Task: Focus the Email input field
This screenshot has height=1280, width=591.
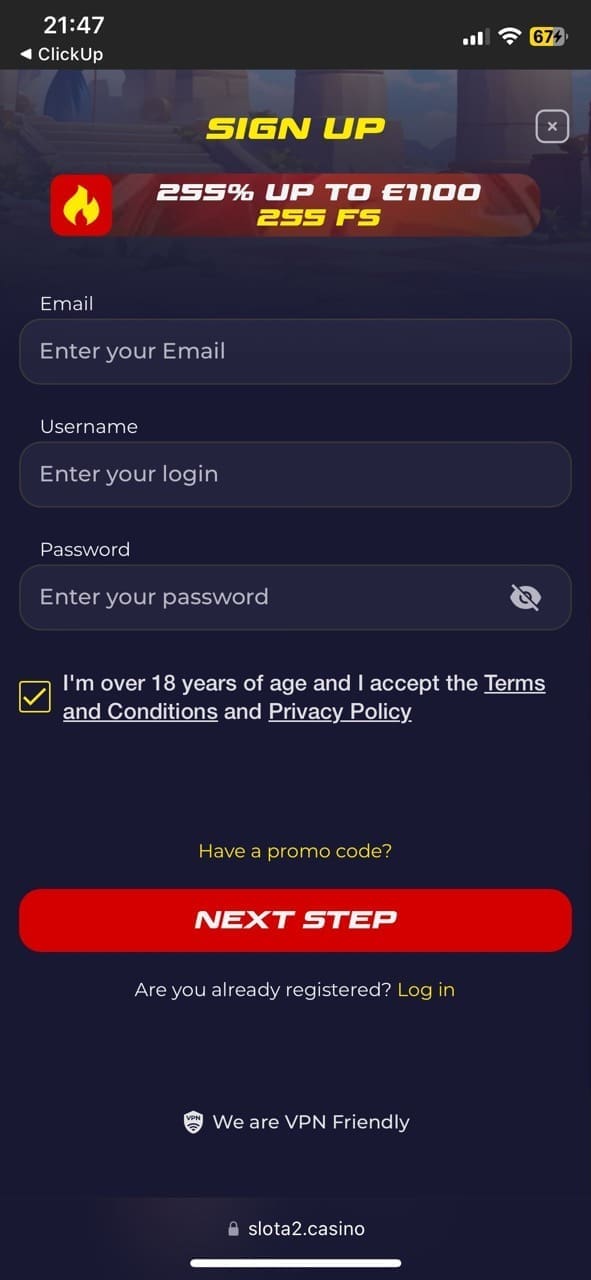Action: click(295, 351)
